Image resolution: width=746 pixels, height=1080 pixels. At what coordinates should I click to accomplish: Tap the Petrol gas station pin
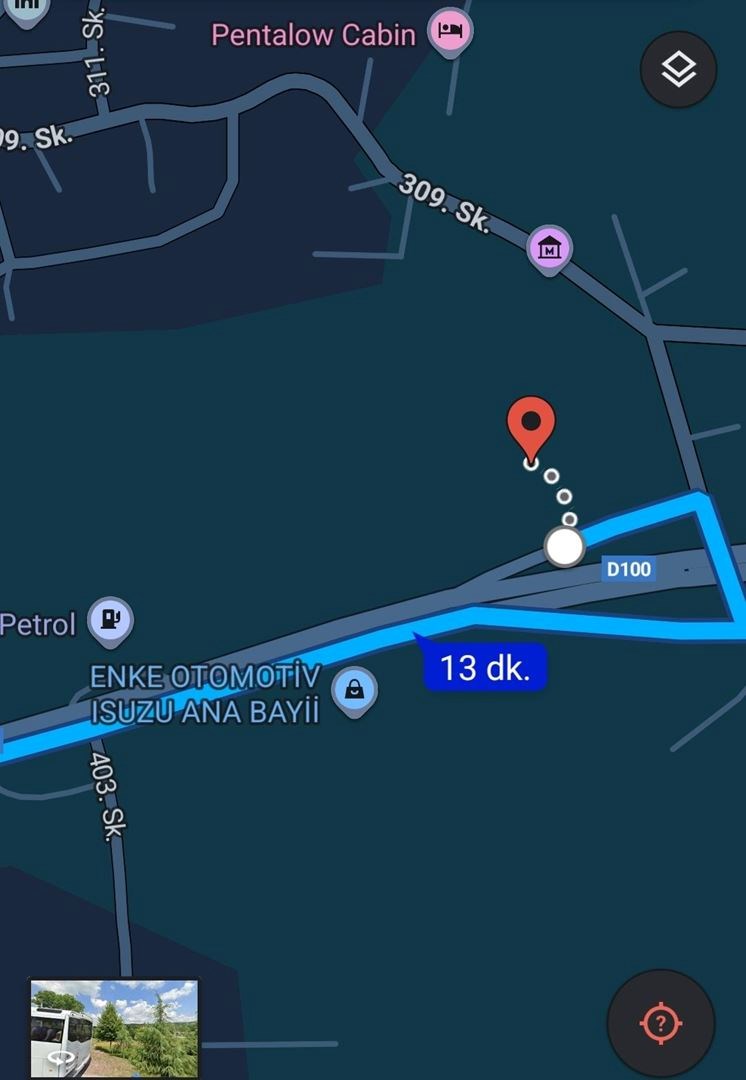pos(110,621)
